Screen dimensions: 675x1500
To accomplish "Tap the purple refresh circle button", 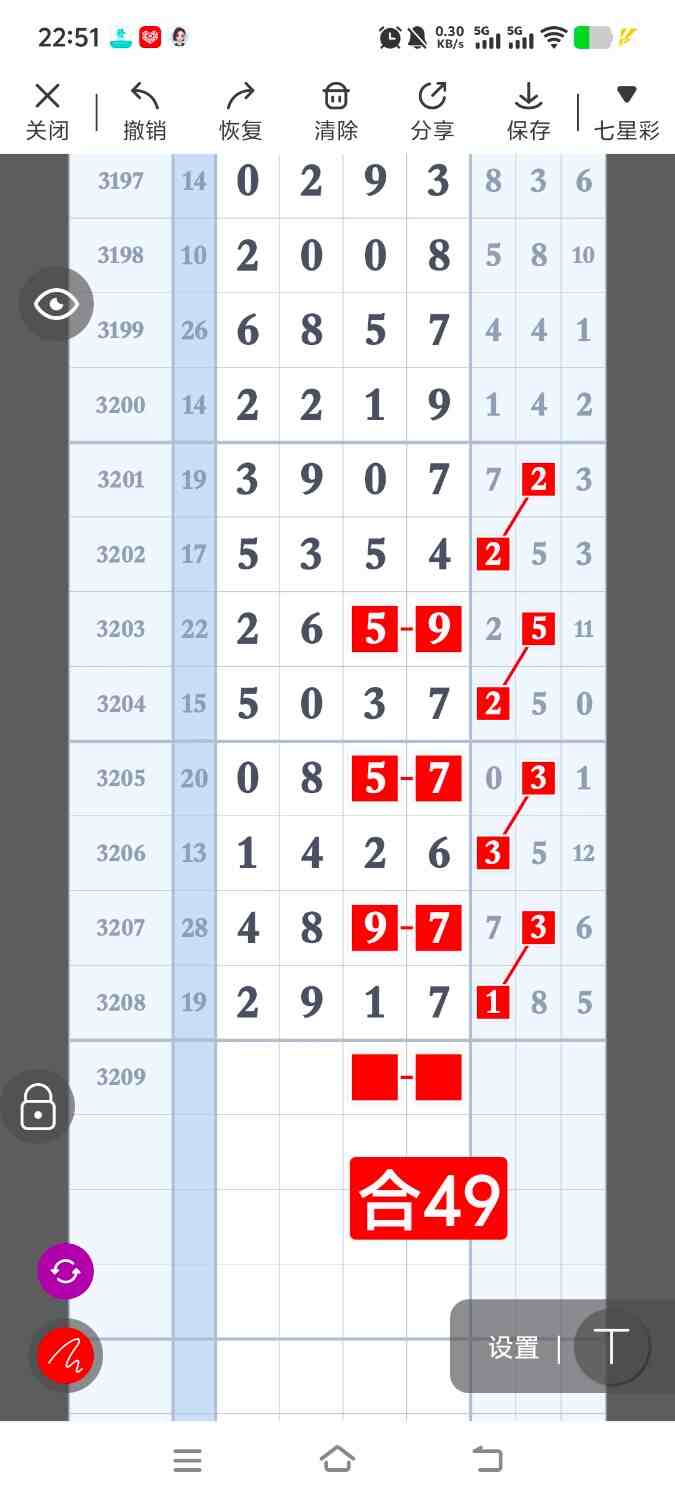I will tap(65, 1271).
